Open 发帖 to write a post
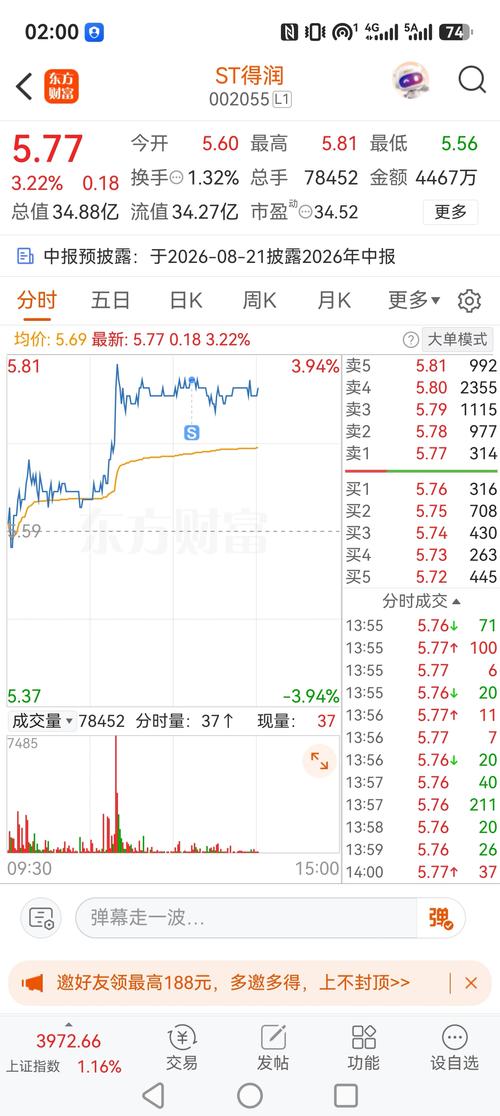Image resolution: width=500 pixels, height=1116 pixels. (273, 1047)
